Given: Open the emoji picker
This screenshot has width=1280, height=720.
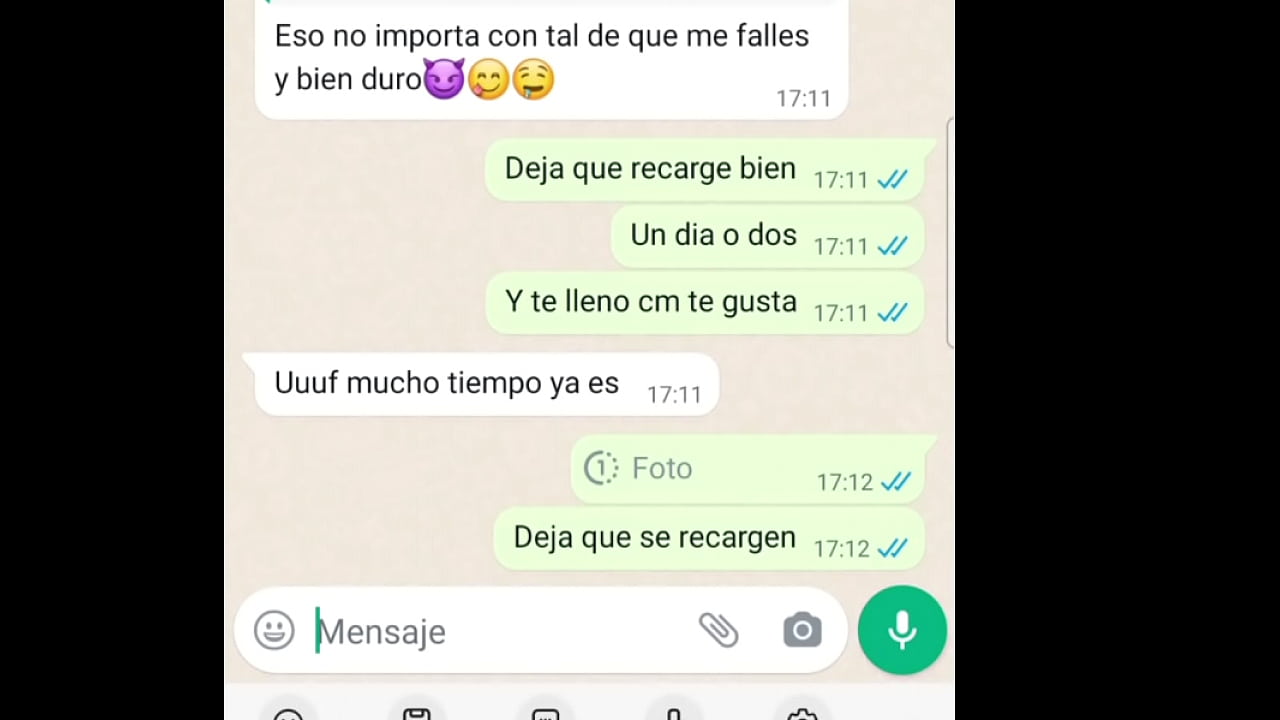Looking at the screenshot, I should click(274, 631).
